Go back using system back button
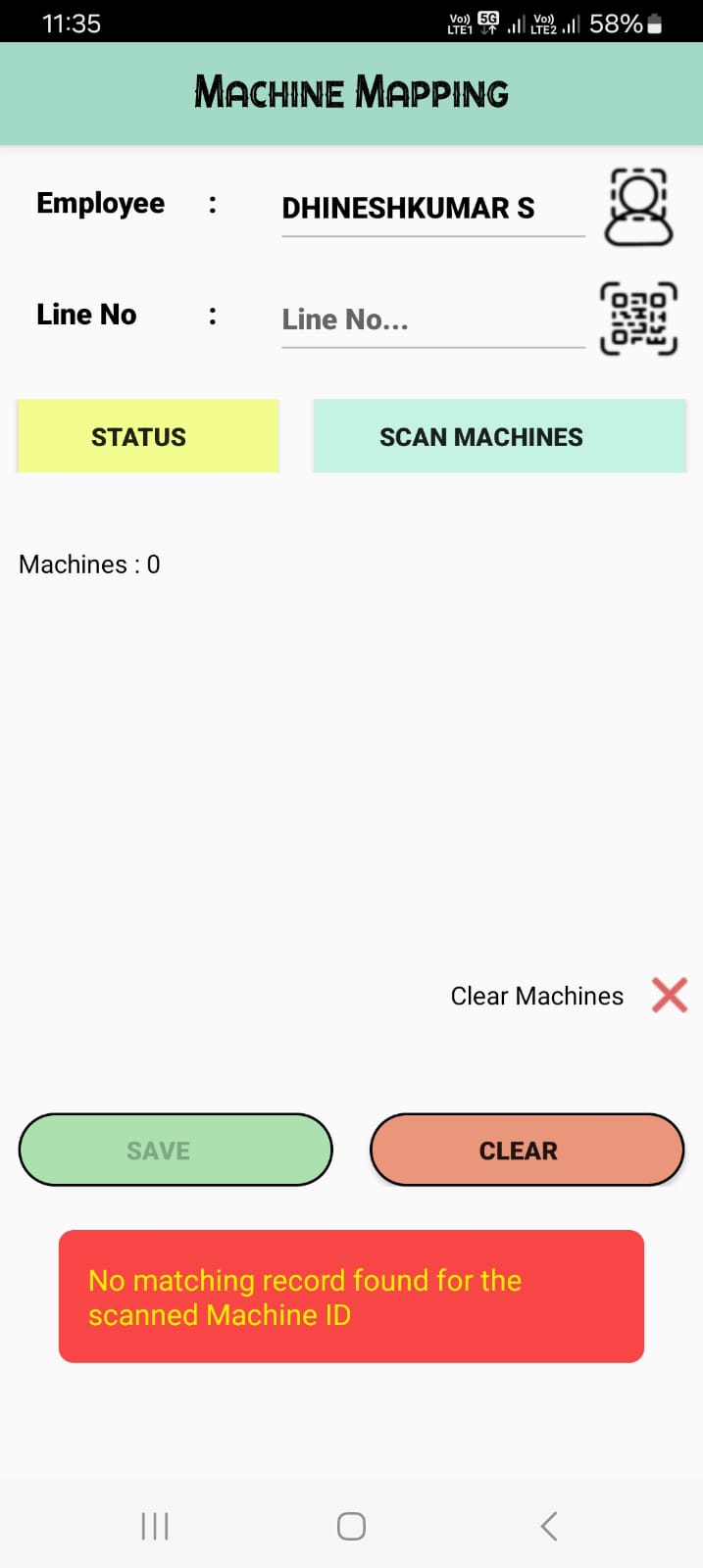Screen dimensions: 703x1568 click(x=549, y=1526)
